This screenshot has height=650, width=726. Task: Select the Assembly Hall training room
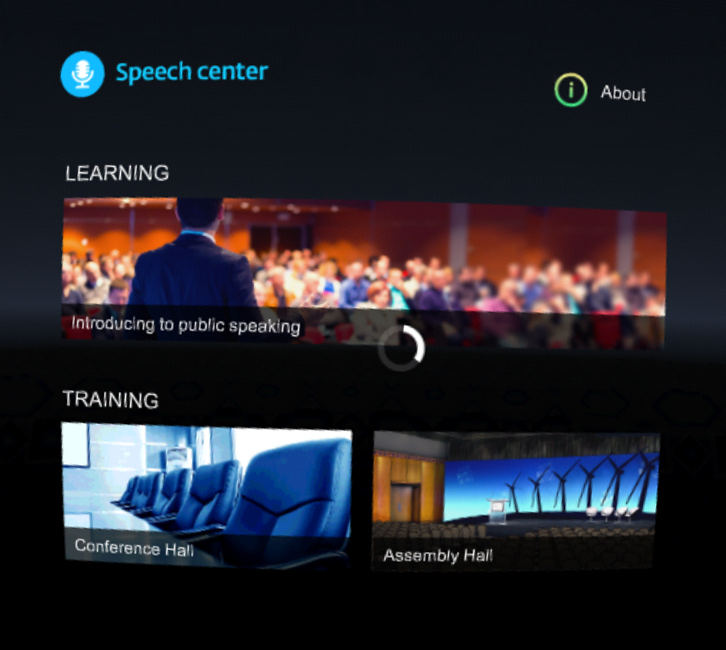click(x=516, y=501)
